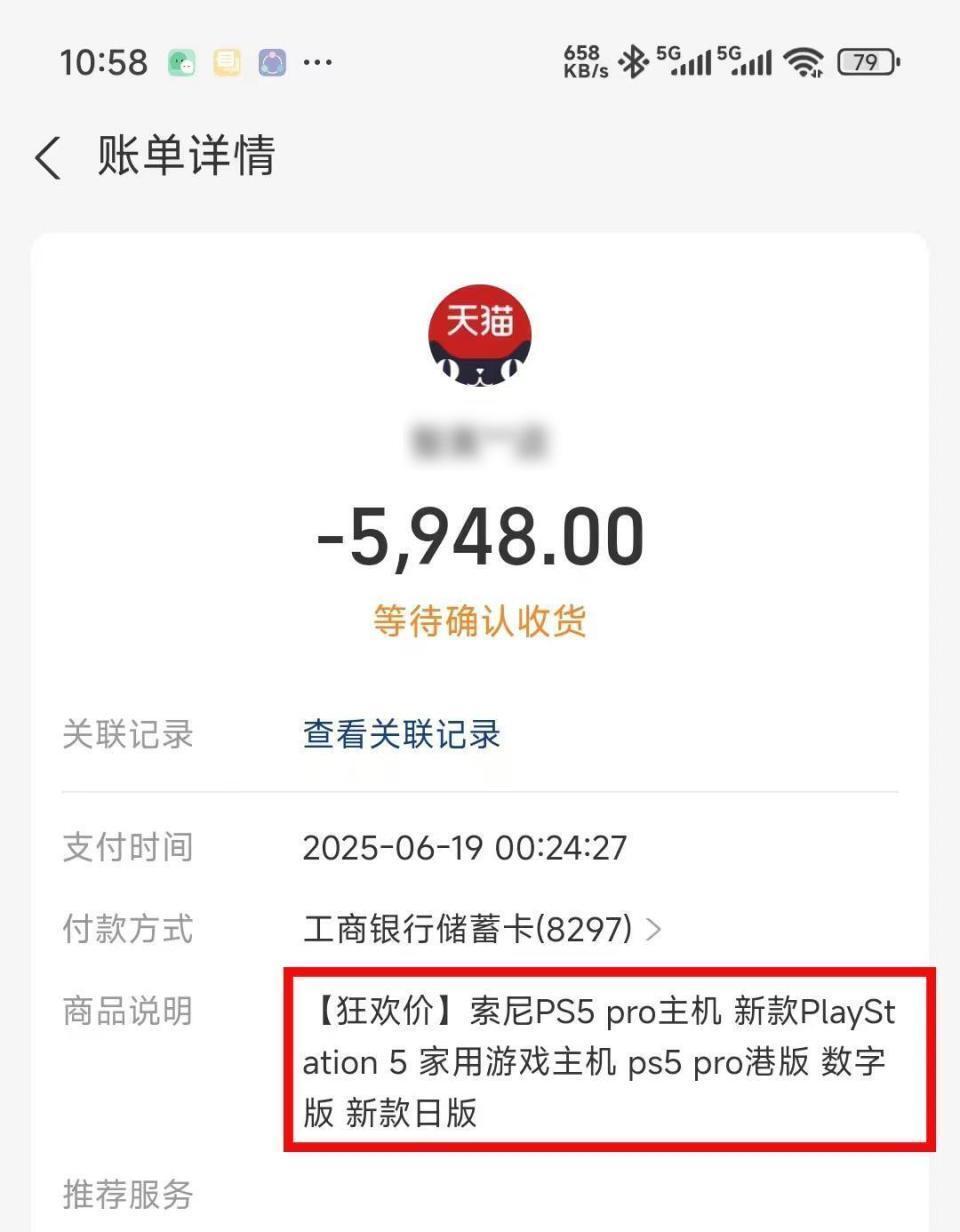Expand the 工商银行储蓄卡(8297) payment chevron
Image resolution: width=960 pixels, height=1232 pixels.
pos(655,929)
